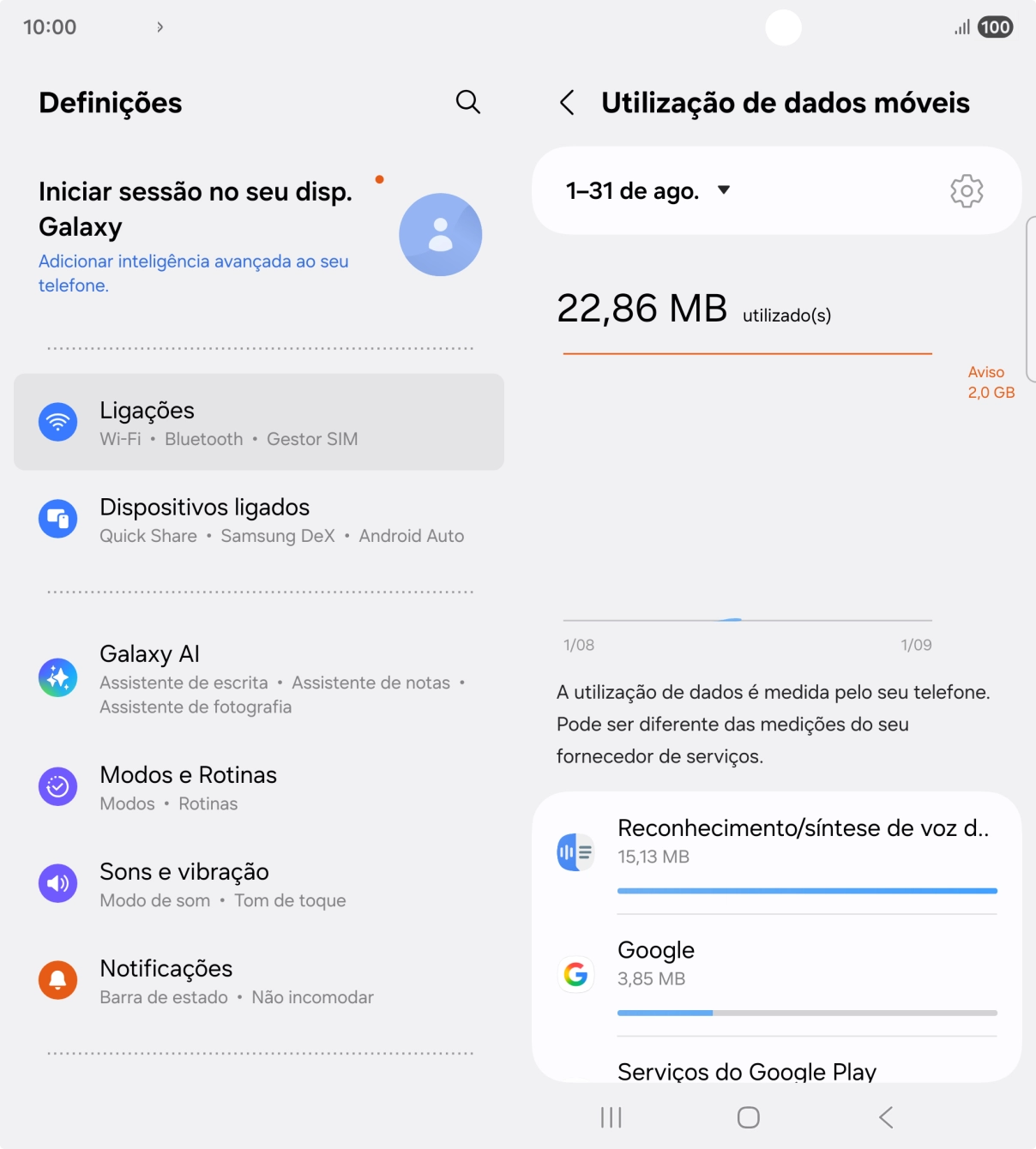Open data usage settings via the gear icon
Image resolution: width=1036 pixels, height=1149 pixels.
coord(967,190)
